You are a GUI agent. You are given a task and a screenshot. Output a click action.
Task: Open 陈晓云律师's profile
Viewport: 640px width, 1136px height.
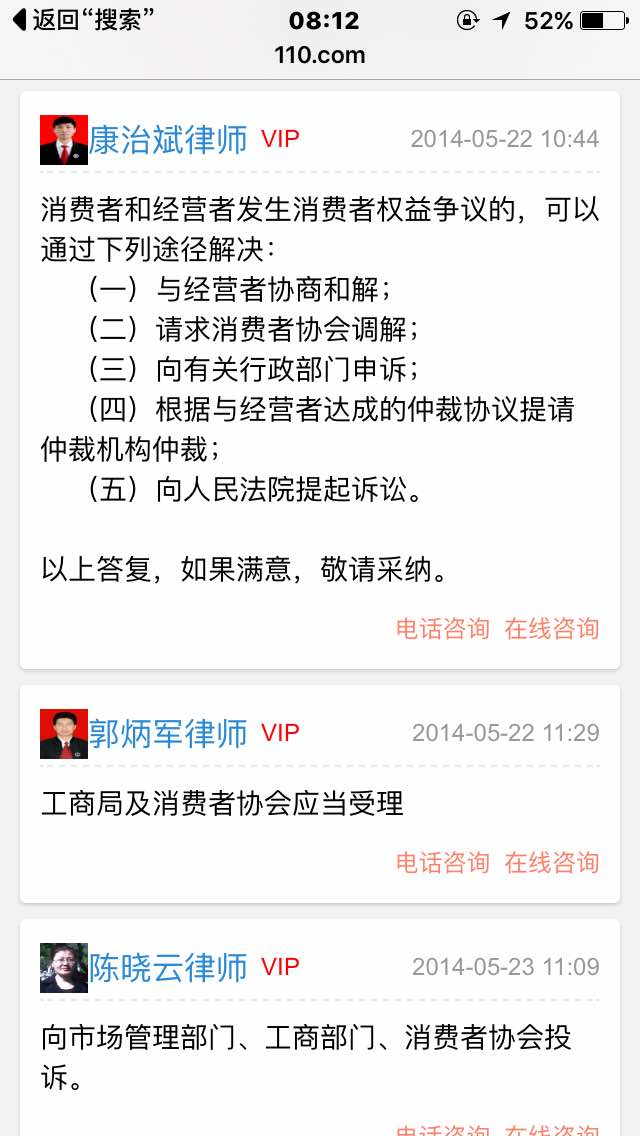168,967
